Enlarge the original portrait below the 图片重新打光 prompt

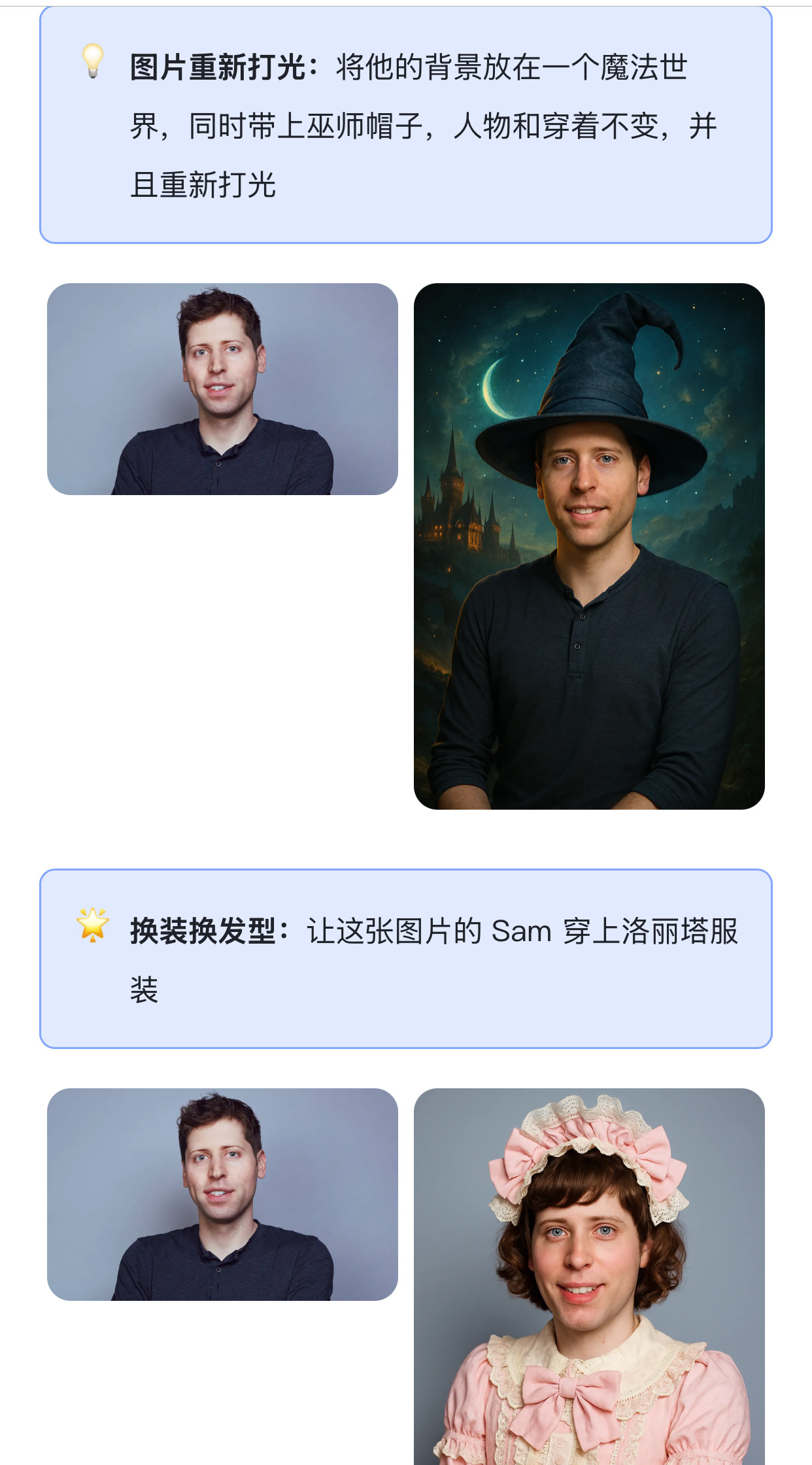tap(222, 389)
